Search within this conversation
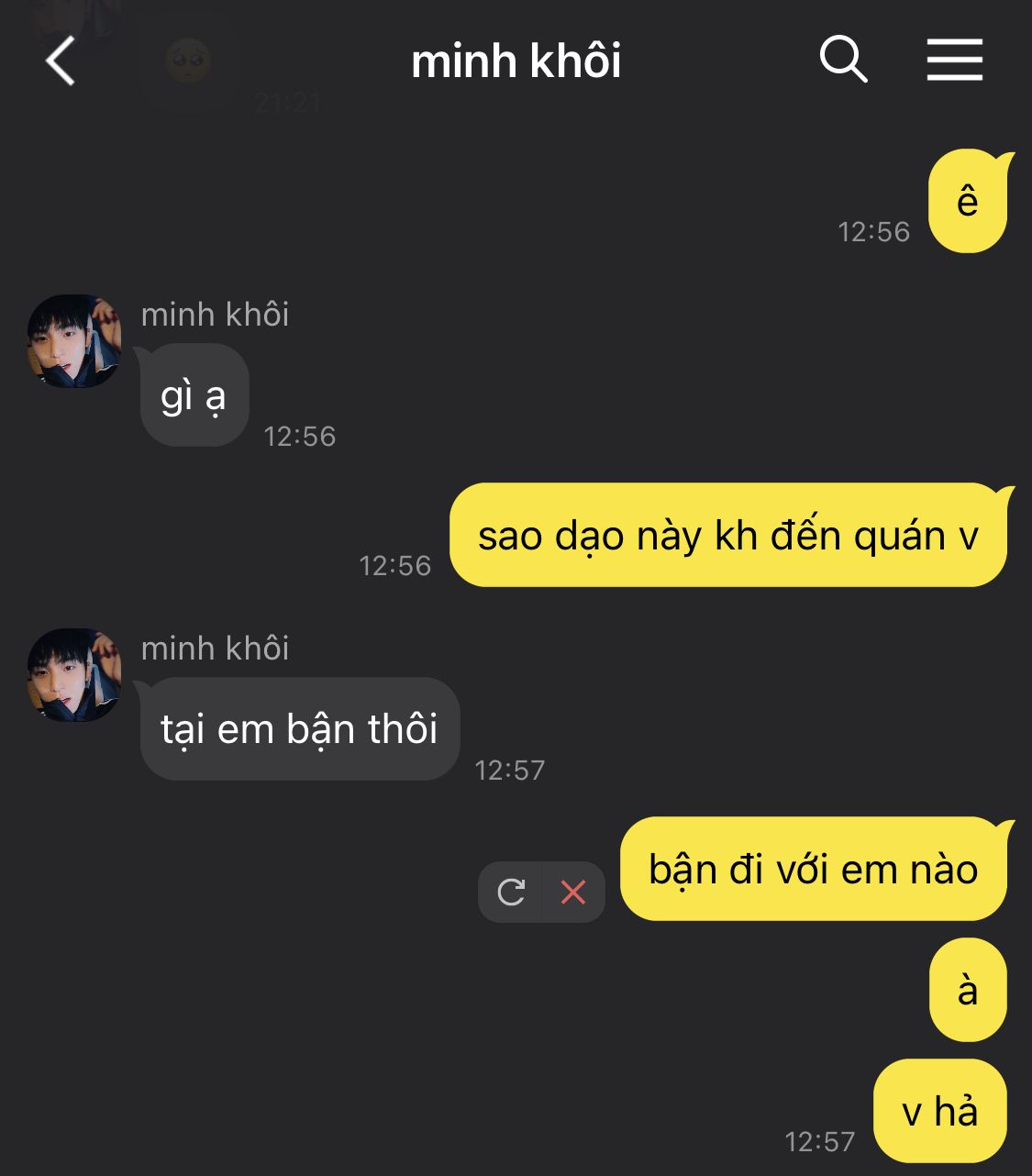 pos(843,60)
